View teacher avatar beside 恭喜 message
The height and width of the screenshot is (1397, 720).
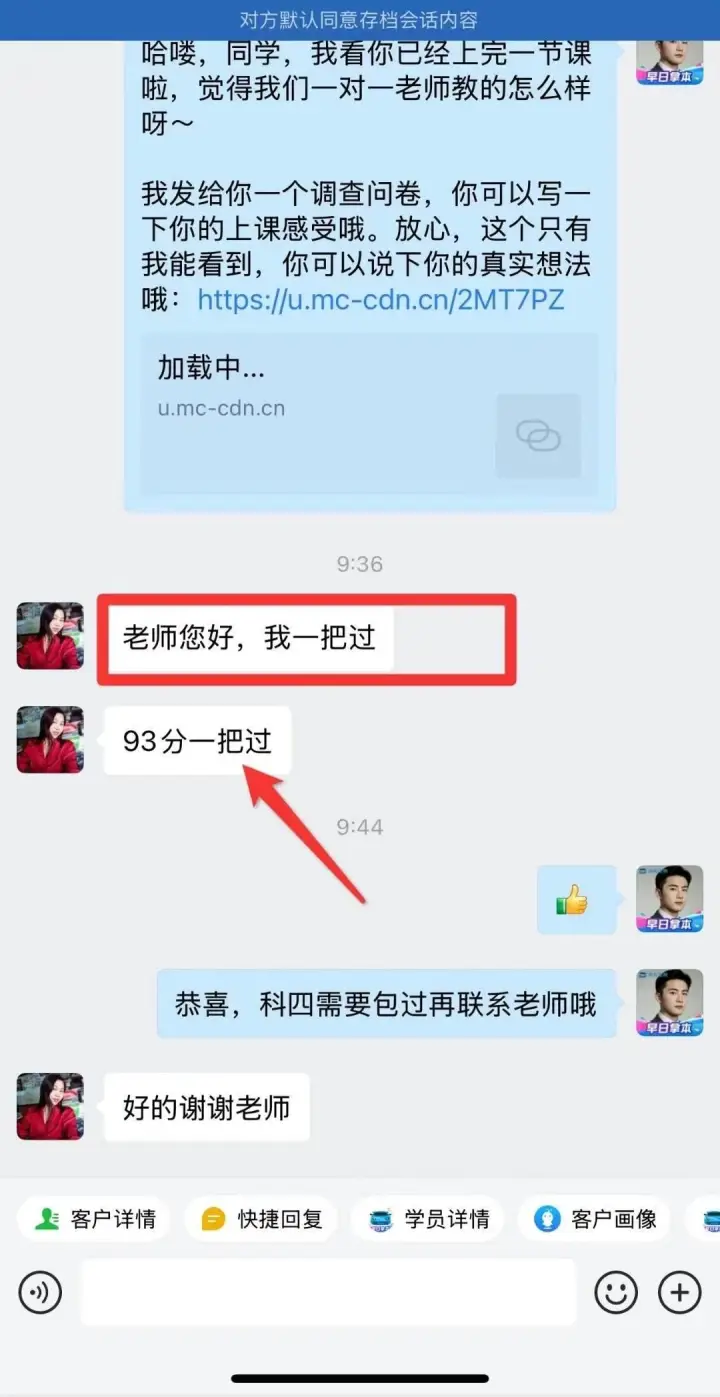tap(670, 1003)
